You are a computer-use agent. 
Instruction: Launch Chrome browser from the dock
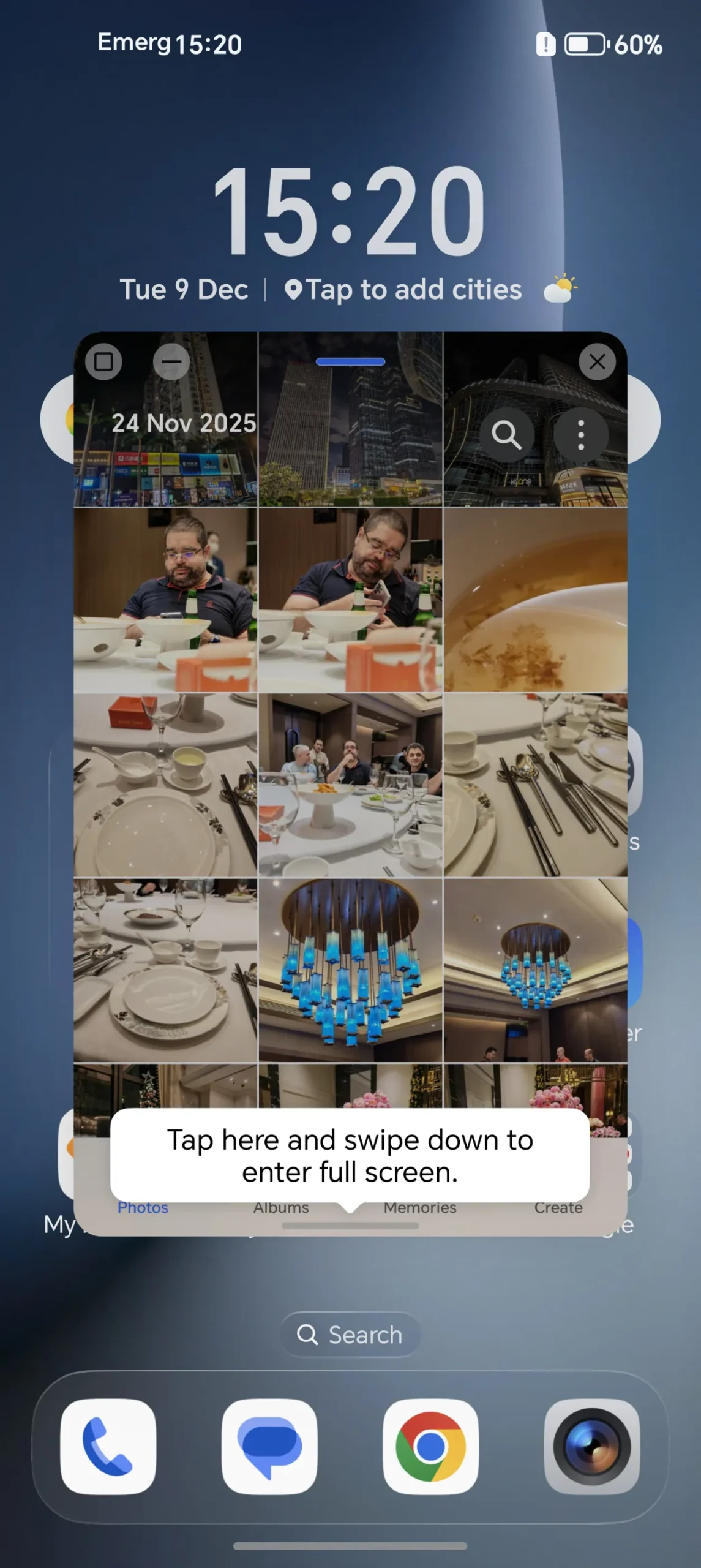(x=430, y=1446)
